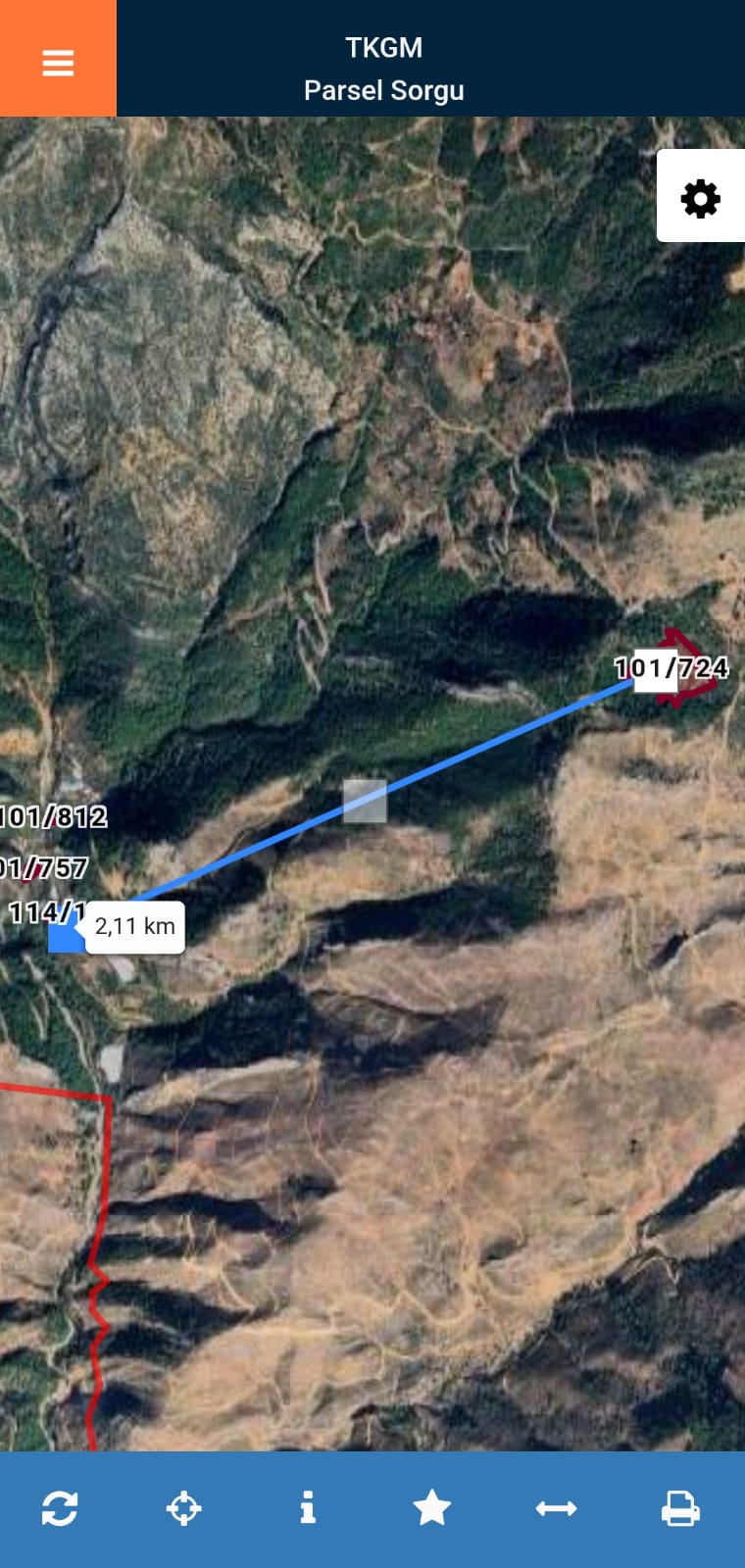Open the orange hamburger menu
This screenshot has height=1568, width=745.
click(x=58, y=61)
